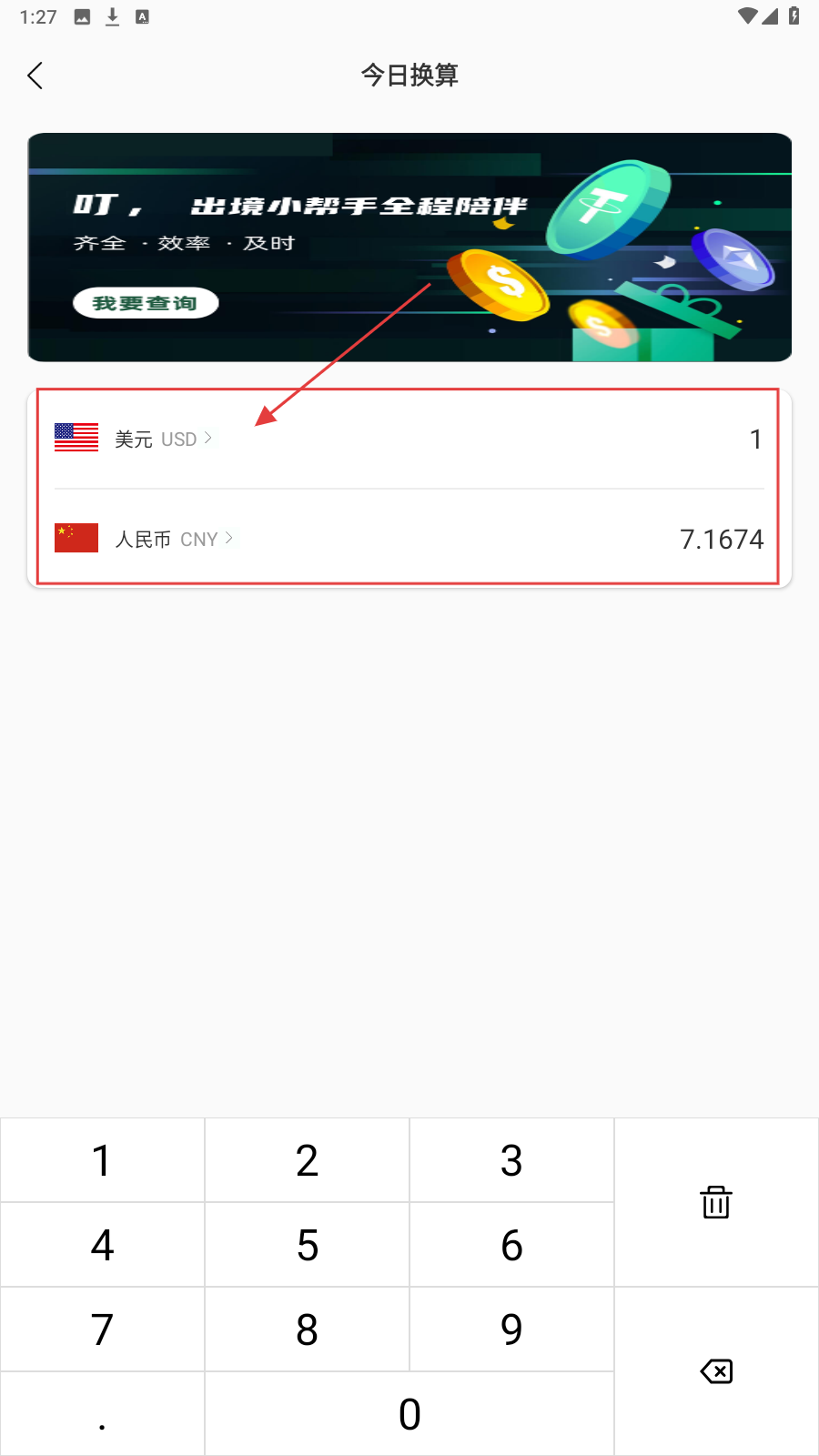Enter digit 3 on the keypad
The width and height of the screenshot is (819, 1456).
[511, 1160]
